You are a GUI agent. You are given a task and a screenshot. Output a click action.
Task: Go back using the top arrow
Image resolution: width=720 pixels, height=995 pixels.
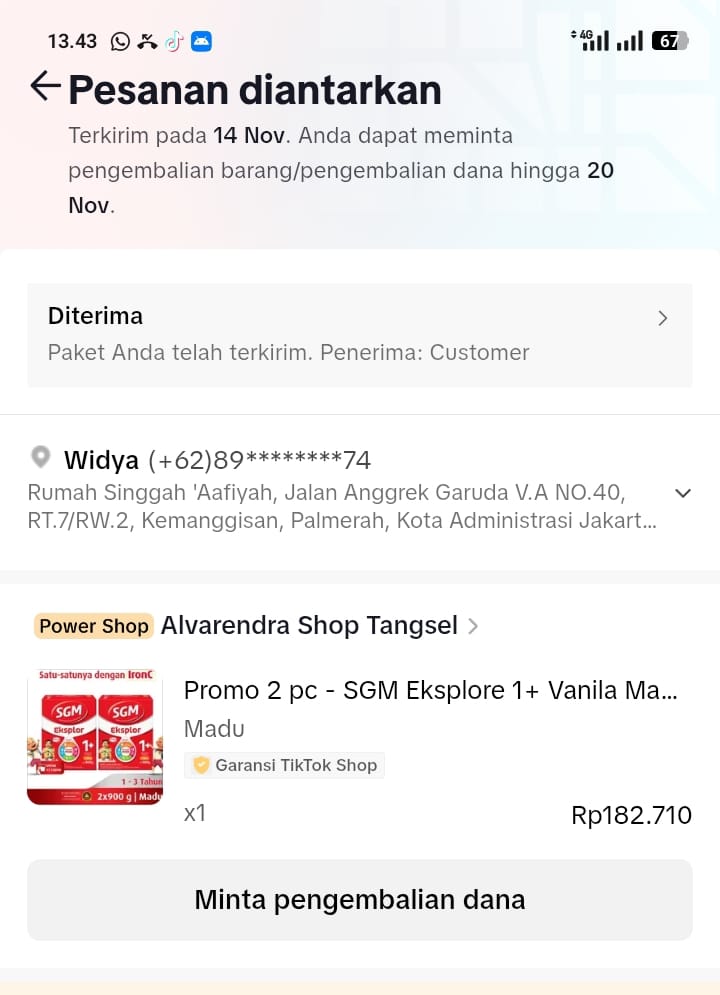click(x=45, y=87)
